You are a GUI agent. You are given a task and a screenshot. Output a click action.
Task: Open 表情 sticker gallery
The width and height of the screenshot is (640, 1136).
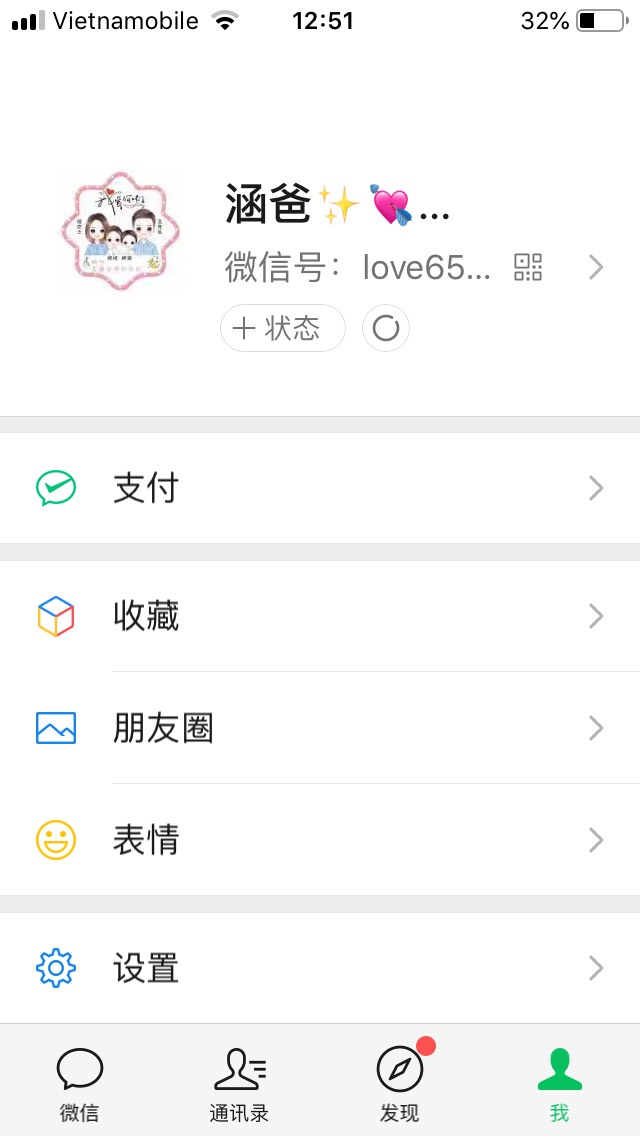point(320,840)
